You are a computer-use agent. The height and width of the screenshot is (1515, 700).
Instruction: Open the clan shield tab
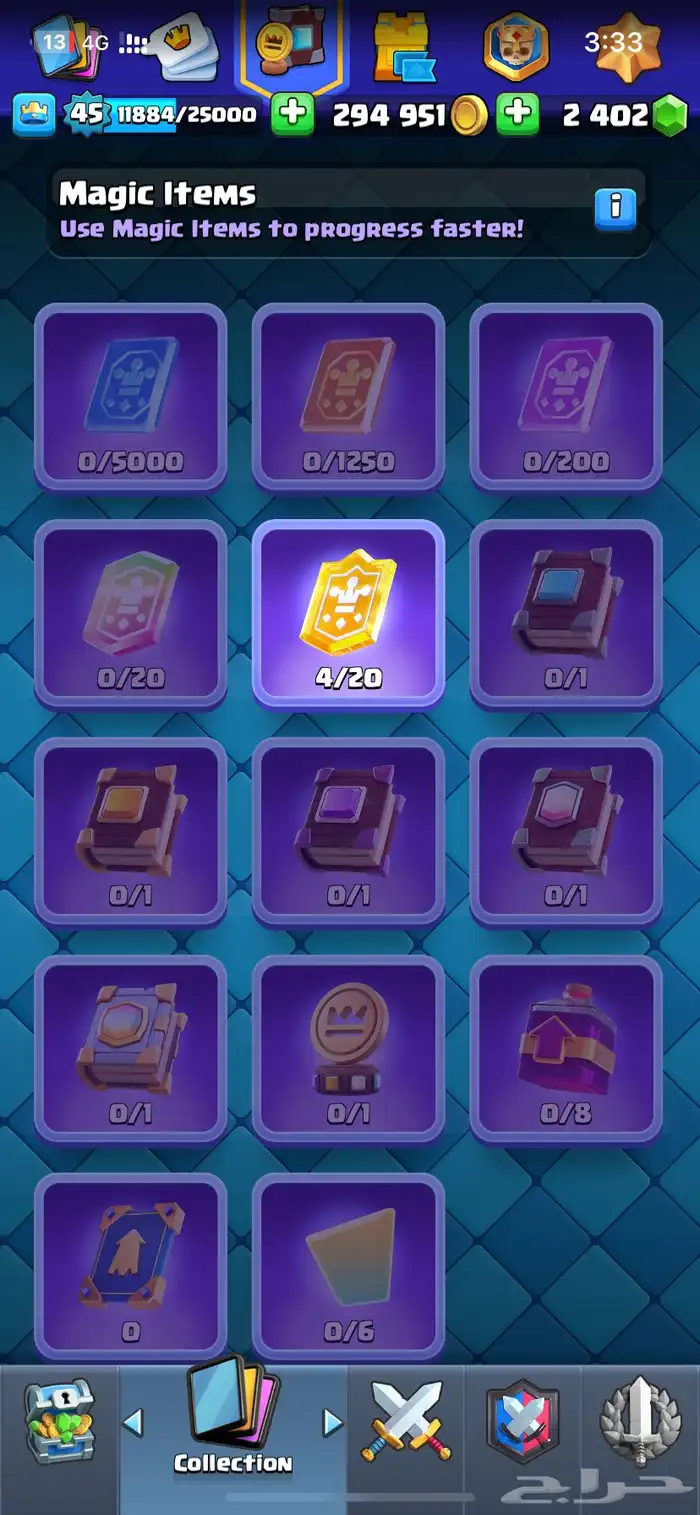click(x=522, y=1423)
